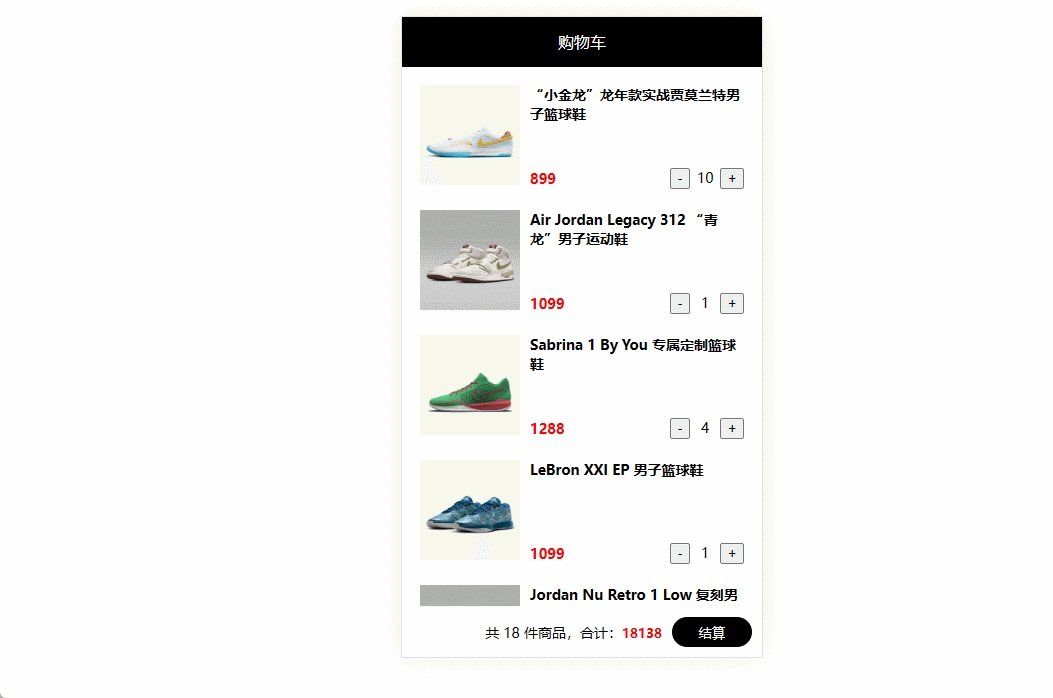This screenshot has height=698, width=1053.
Task: Tap the 结算 checkout button
Action: point(711,633)
